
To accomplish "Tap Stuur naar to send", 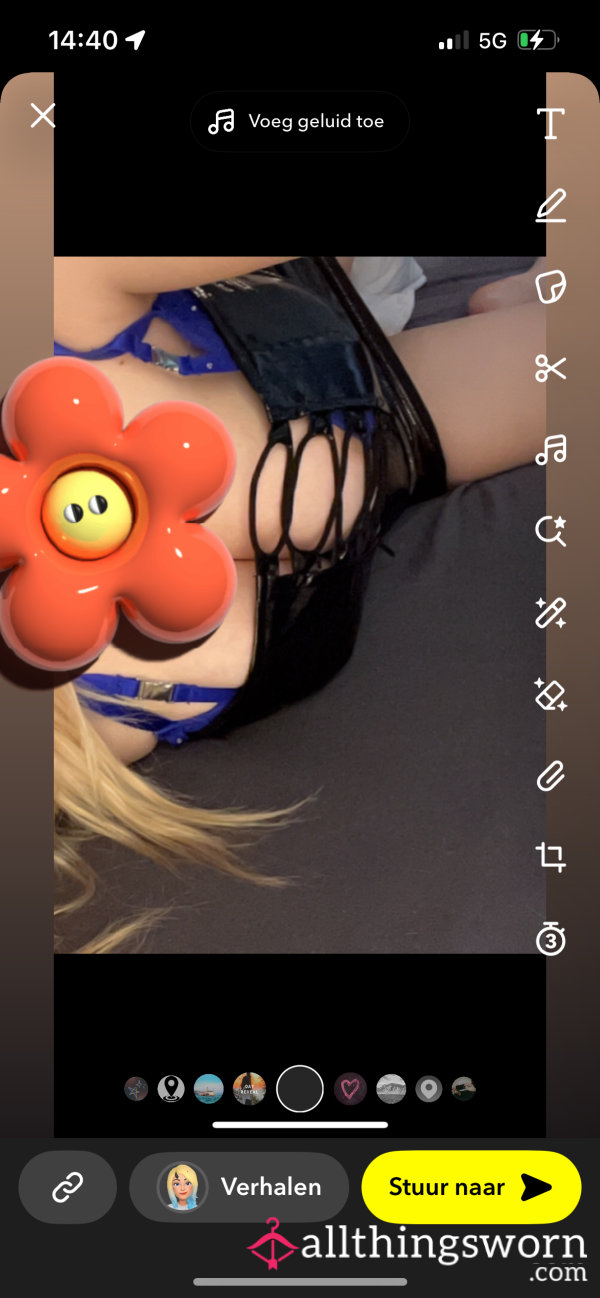I will tap(471, 1187).
